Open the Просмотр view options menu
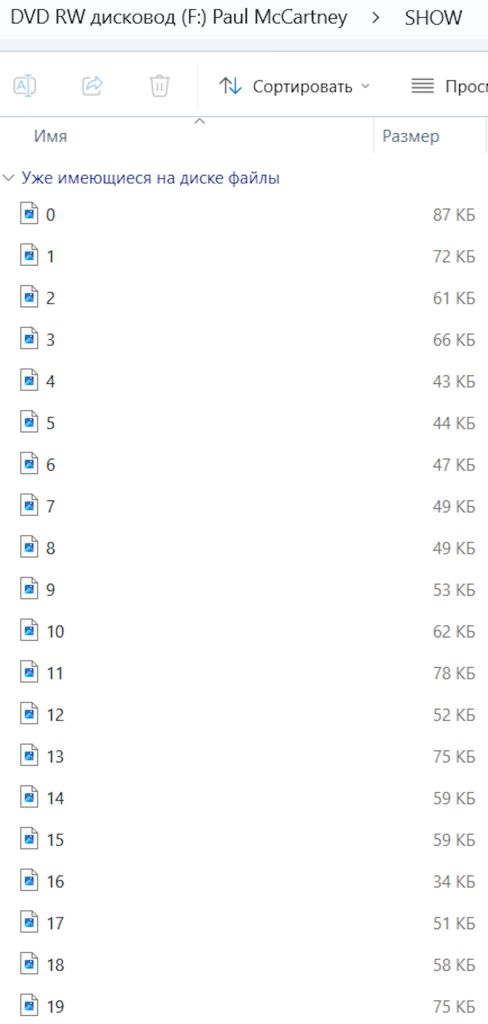Screen dimensions: 488x1024 pos(449,86)
